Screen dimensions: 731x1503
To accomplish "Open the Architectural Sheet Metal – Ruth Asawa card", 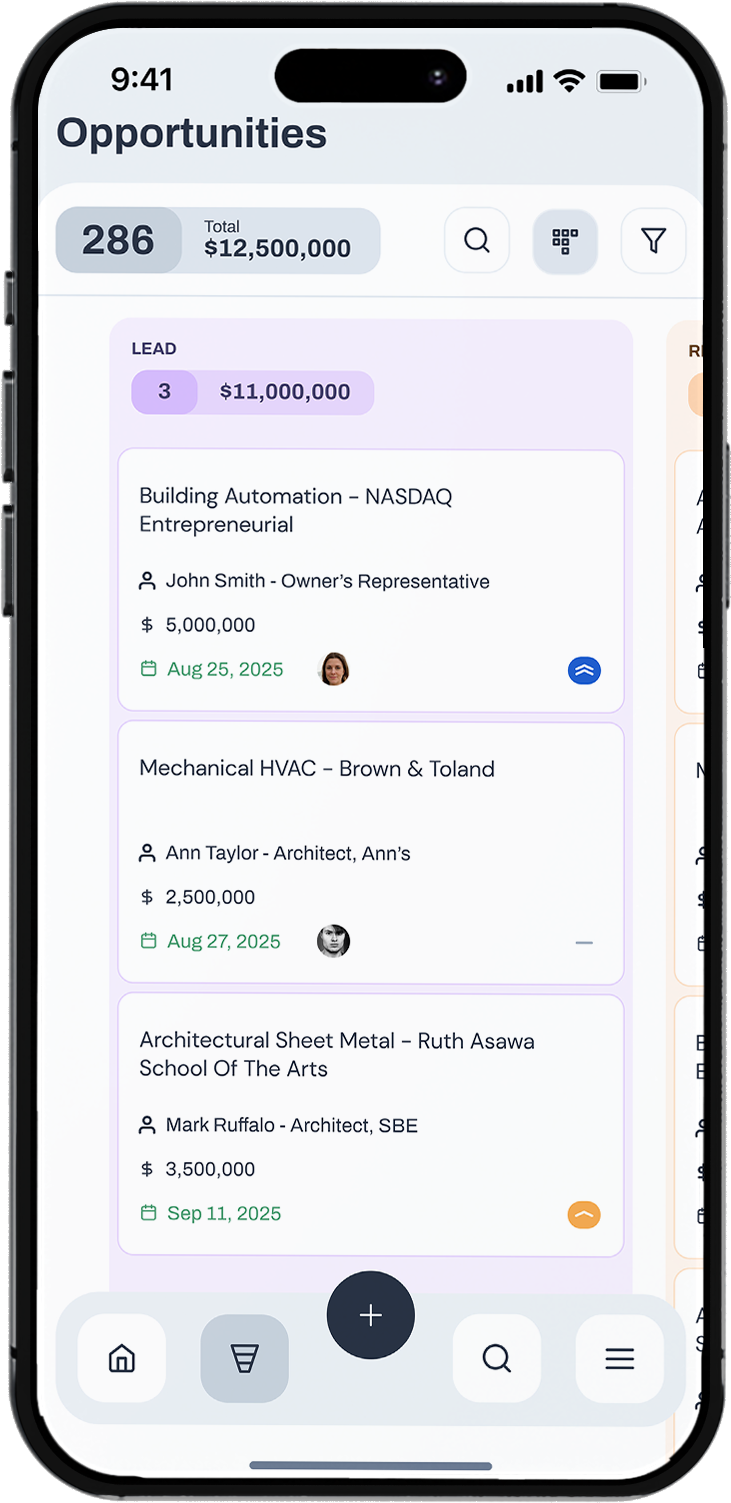I will 371,1125.
